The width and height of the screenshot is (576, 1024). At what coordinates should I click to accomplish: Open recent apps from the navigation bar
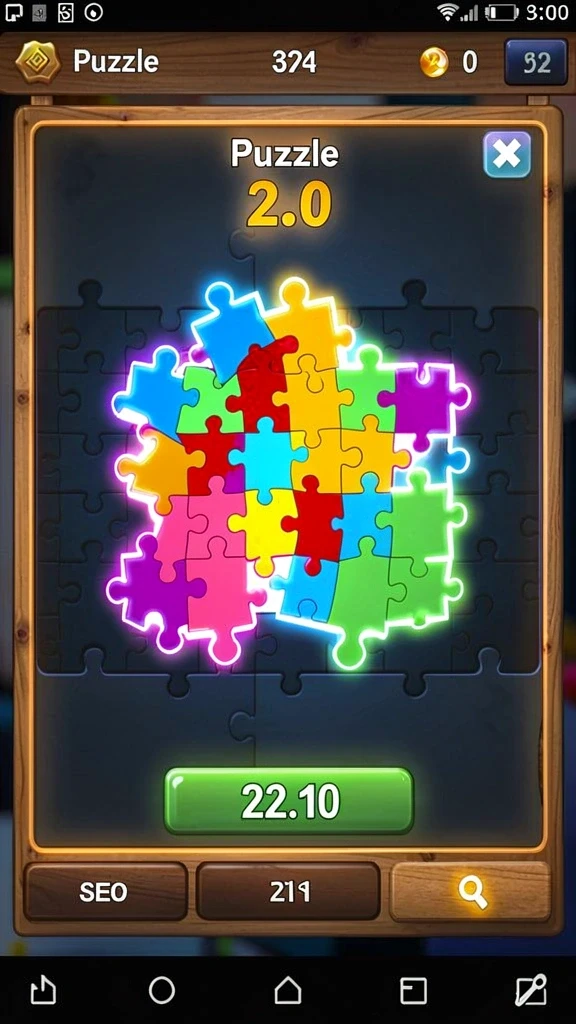click(413, 991)
